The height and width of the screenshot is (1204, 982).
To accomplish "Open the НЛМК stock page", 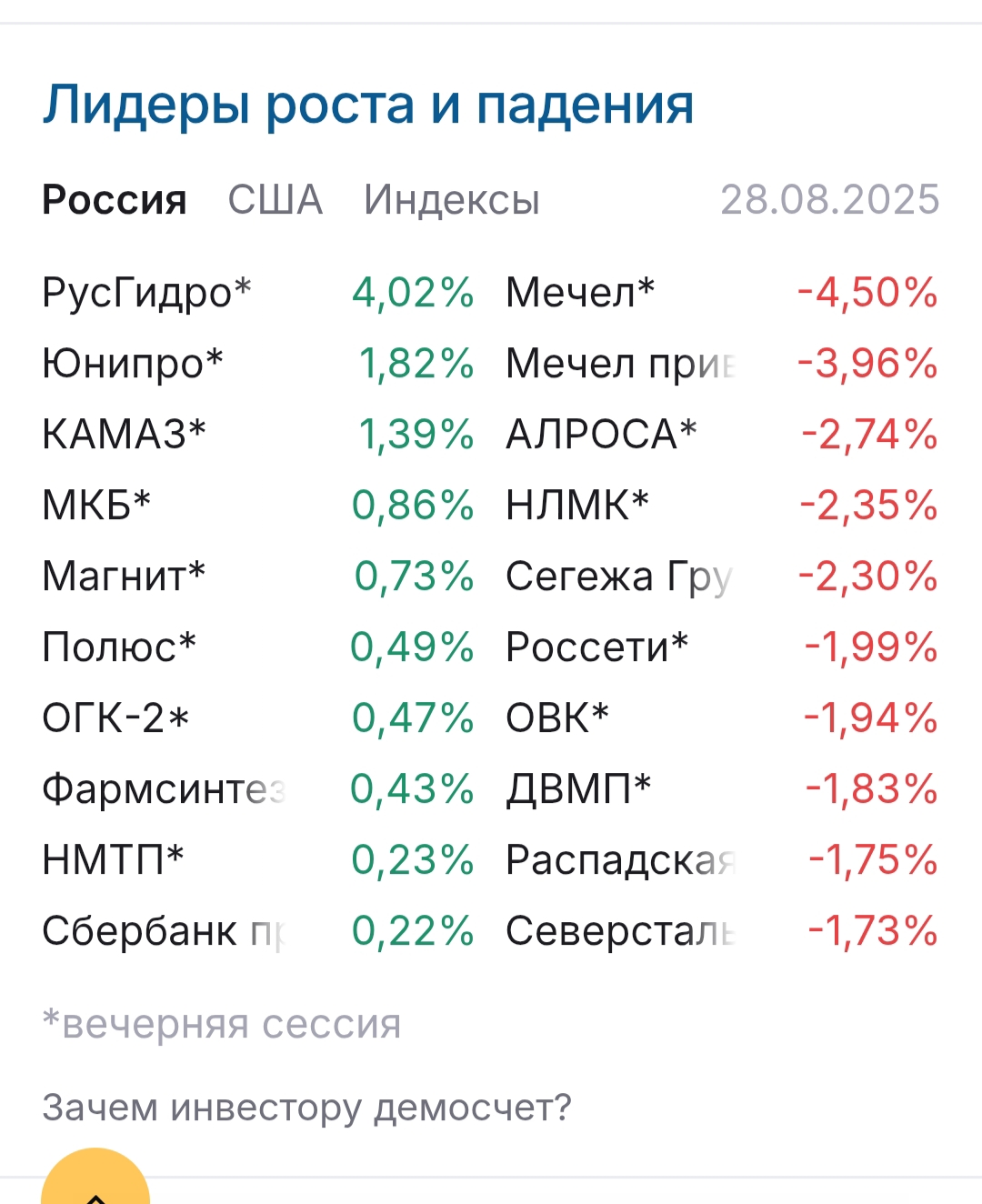I will pyautogui.click(x=577, y=506).
